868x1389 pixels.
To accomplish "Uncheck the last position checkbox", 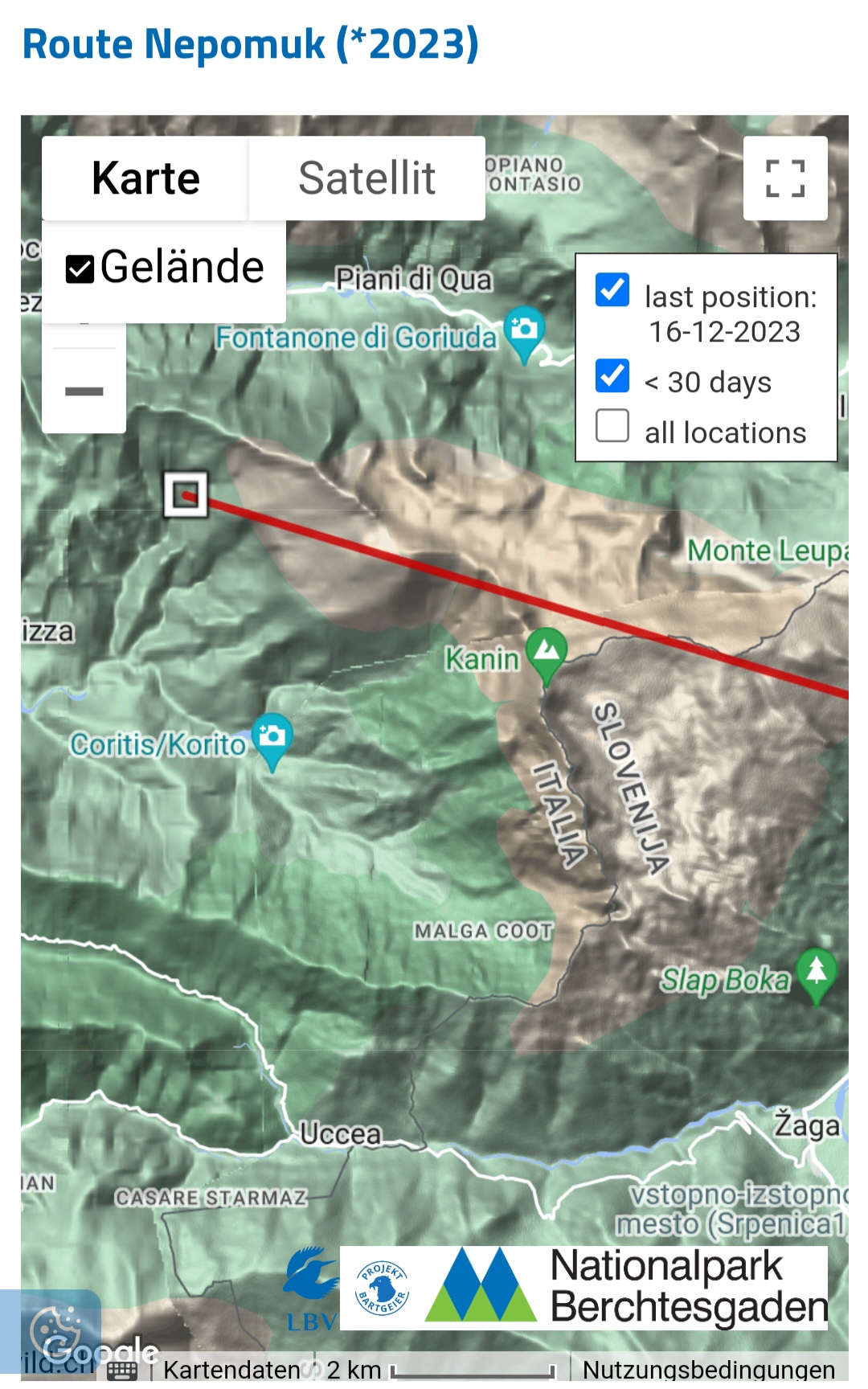I will 612,289.
